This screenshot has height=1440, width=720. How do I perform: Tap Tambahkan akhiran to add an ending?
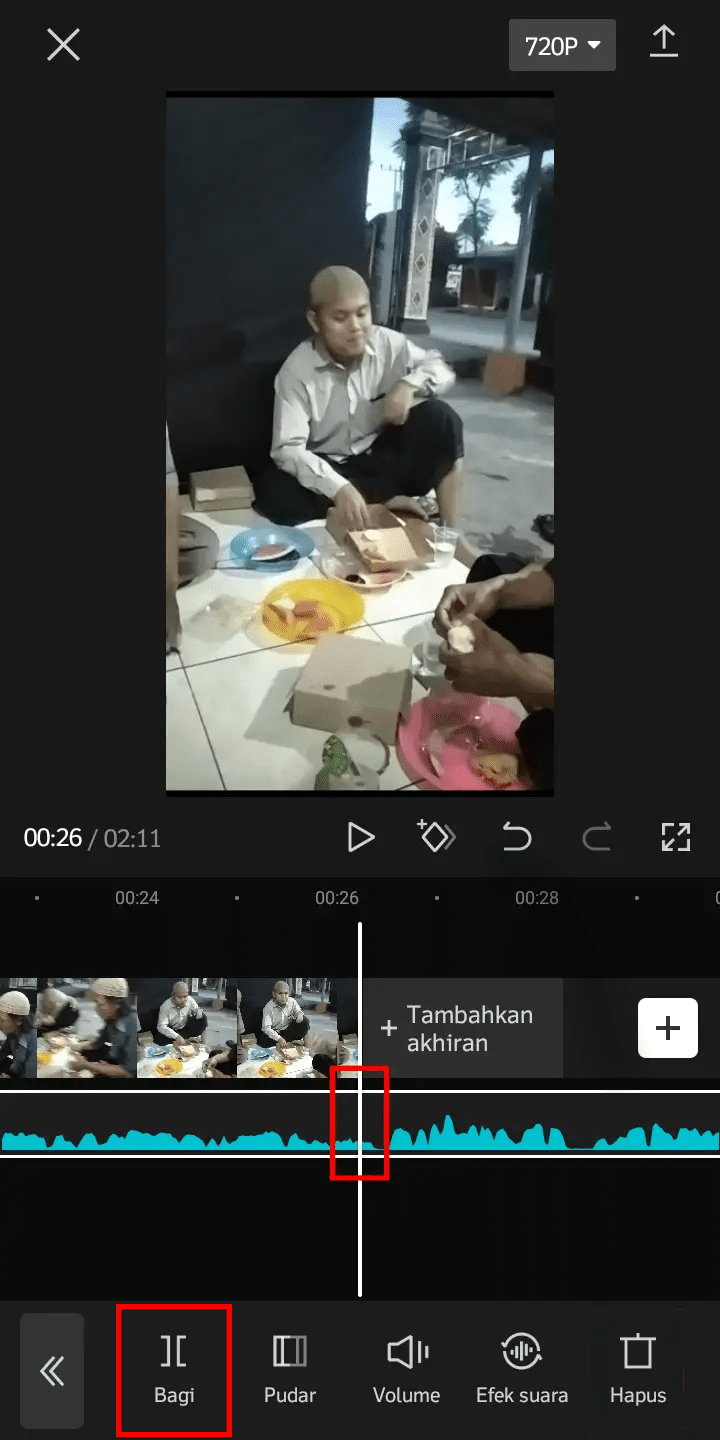pos(461,1028)
